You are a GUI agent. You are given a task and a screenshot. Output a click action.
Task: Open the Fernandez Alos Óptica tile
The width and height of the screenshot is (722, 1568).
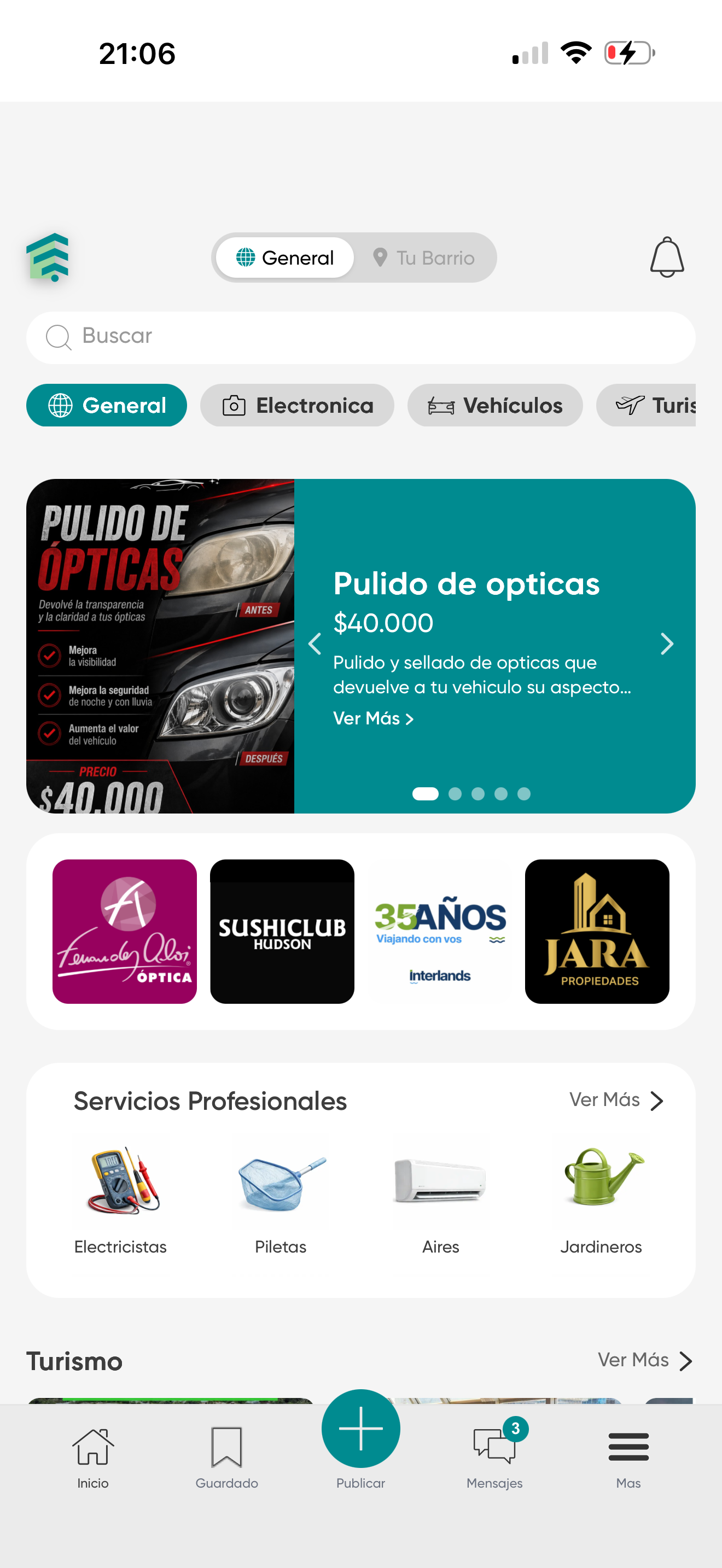click(x=125, y=931)
